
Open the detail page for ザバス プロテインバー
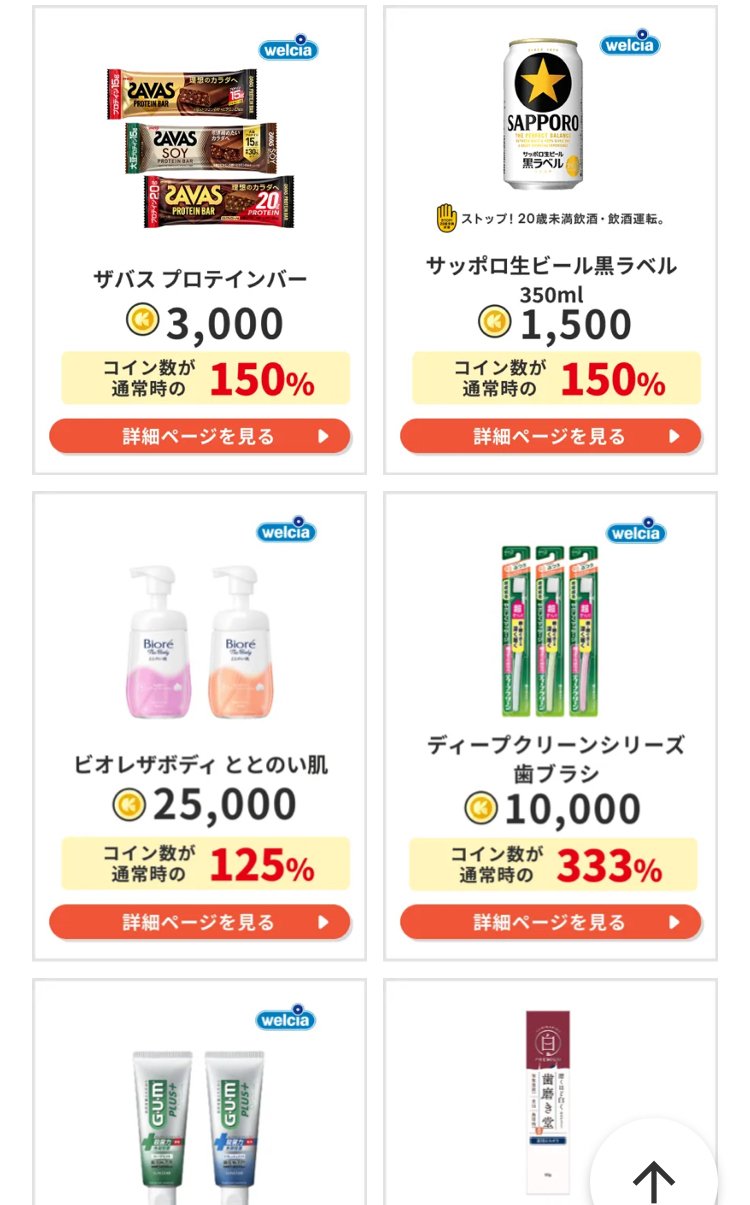point(199,436)
